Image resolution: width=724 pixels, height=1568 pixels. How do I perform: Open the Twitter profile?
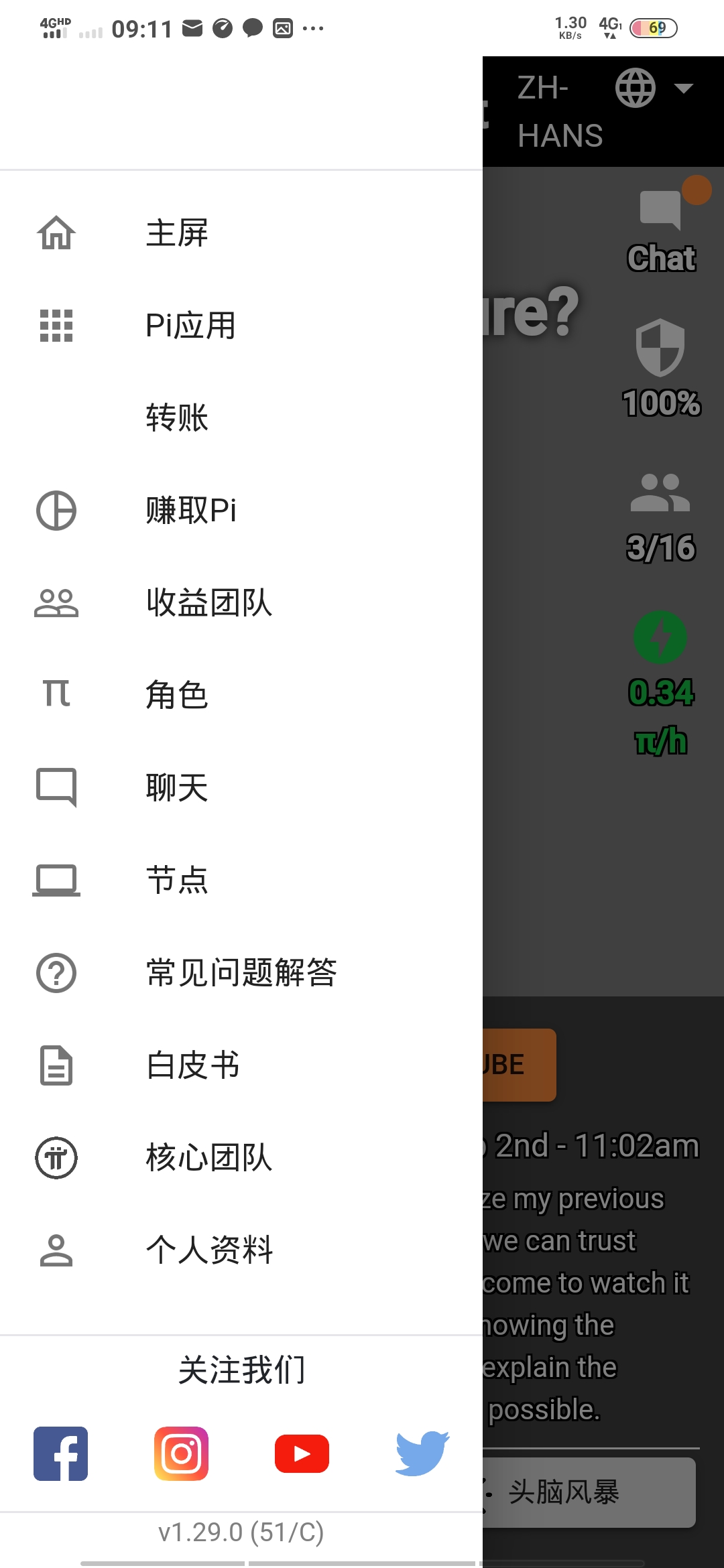[x=422, y=1453]
